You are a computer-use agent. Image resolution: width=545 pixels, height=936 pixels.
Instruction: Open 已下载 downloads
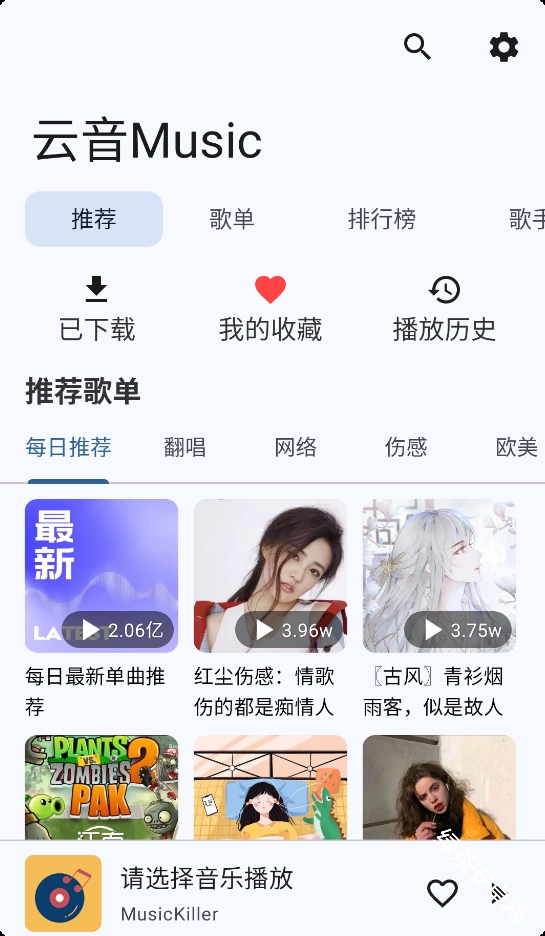(x=97, y=309)
